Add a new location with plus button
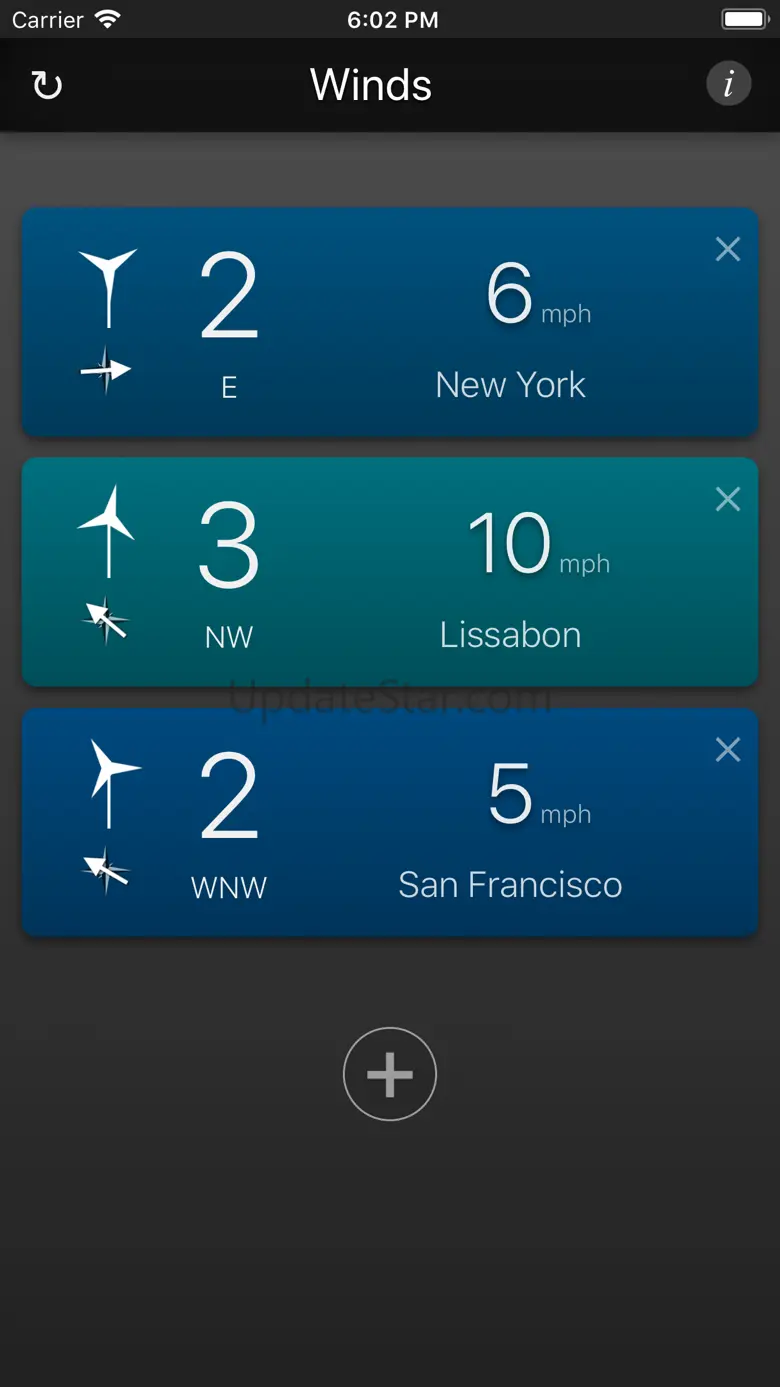The width and height of the screenshot is (780, 1387). 390,1074
